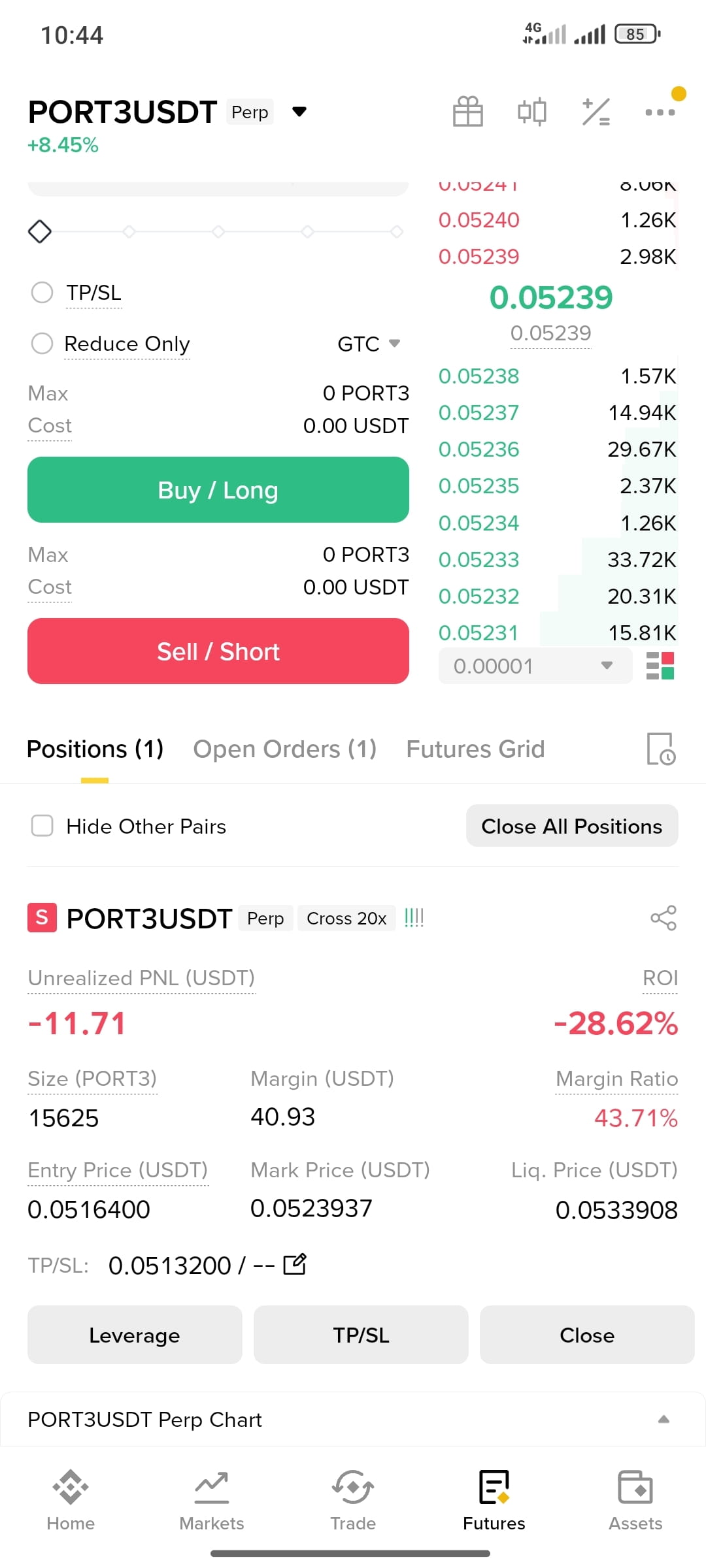The height and width of the screenshot is (1568, 706).
Task: Open the 0.00001 price precision dropdown
Action: 535,666
